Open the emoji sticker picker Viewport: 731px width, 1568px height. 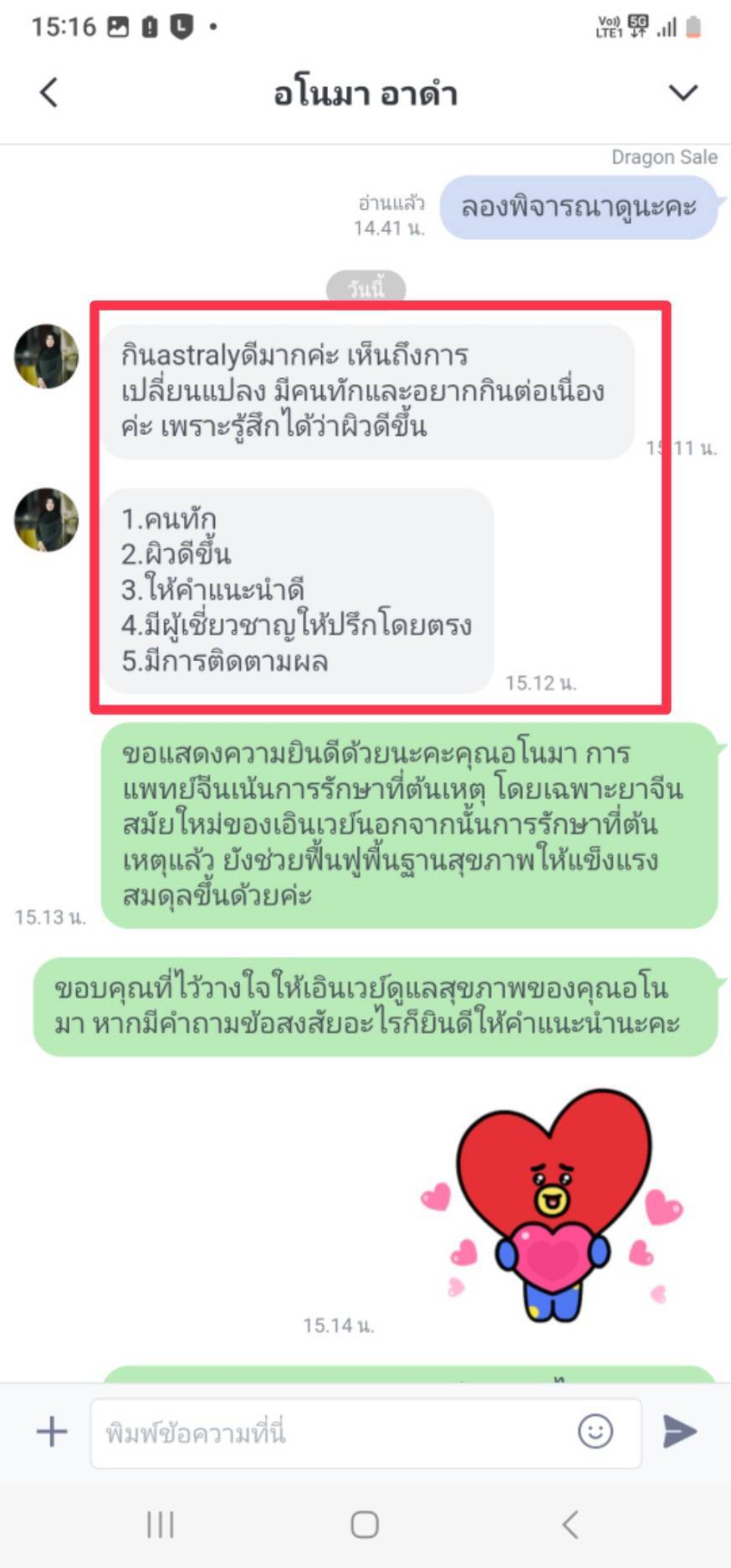[596, 1432]
